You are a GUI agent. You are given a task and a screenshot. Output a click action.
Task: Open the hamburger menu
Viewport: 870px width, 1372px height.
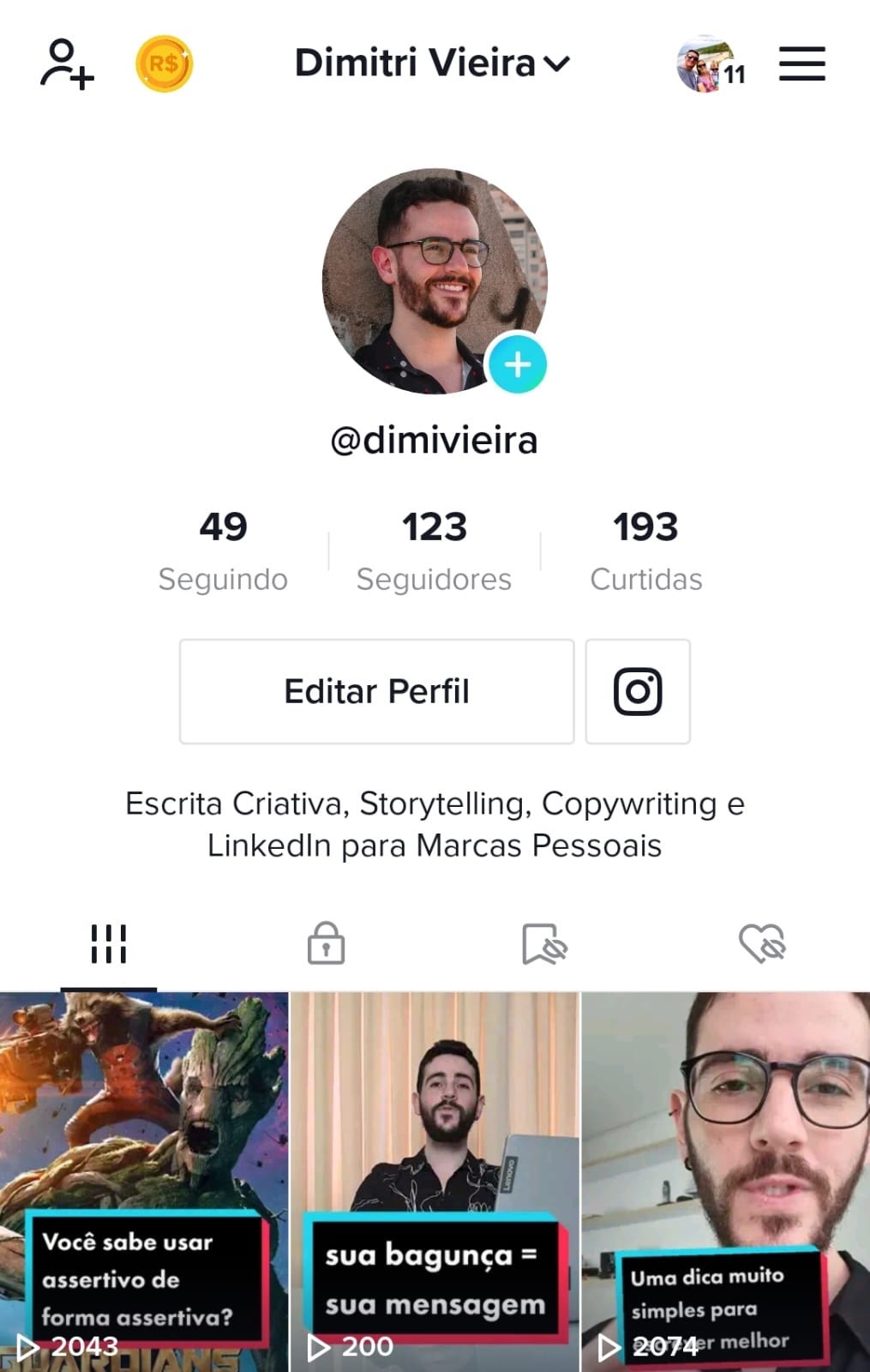tap(801, 64)
